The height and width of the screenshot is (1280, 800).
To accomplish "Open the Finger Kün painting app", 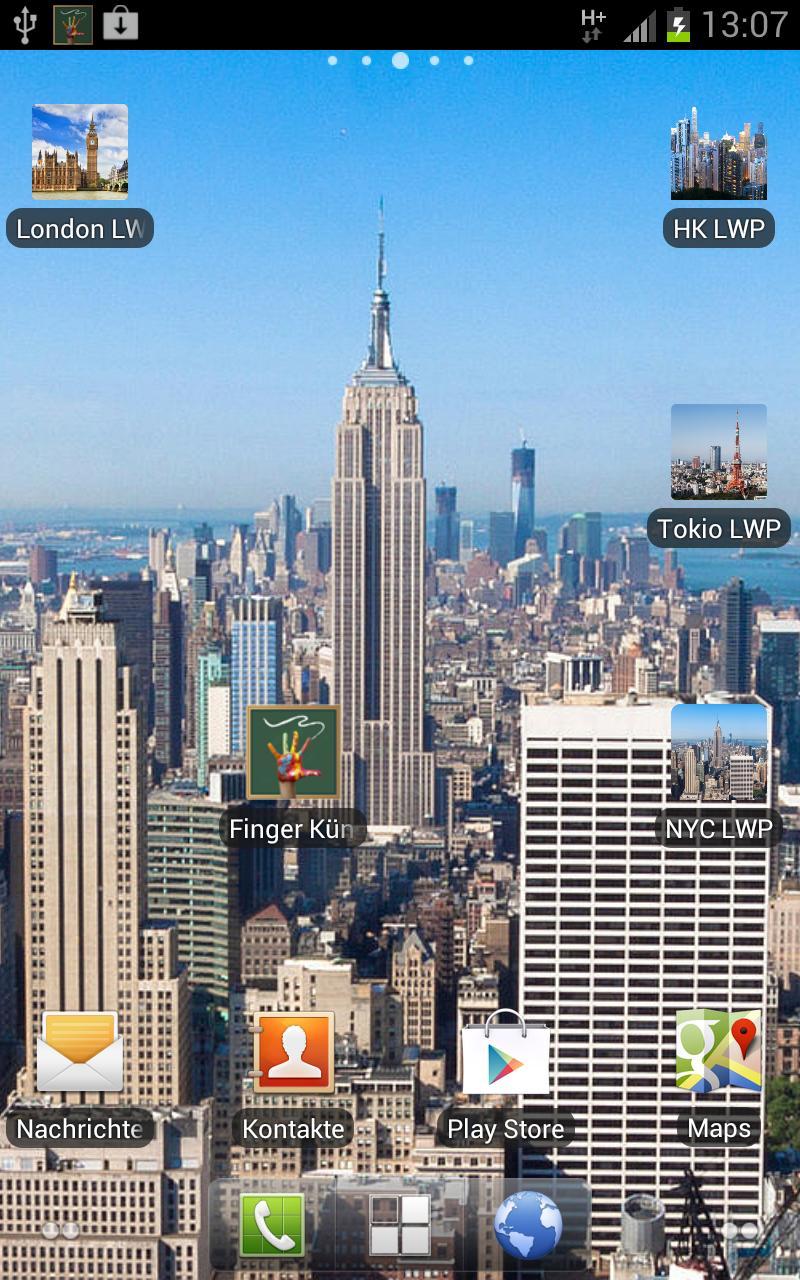I will 293,753.
